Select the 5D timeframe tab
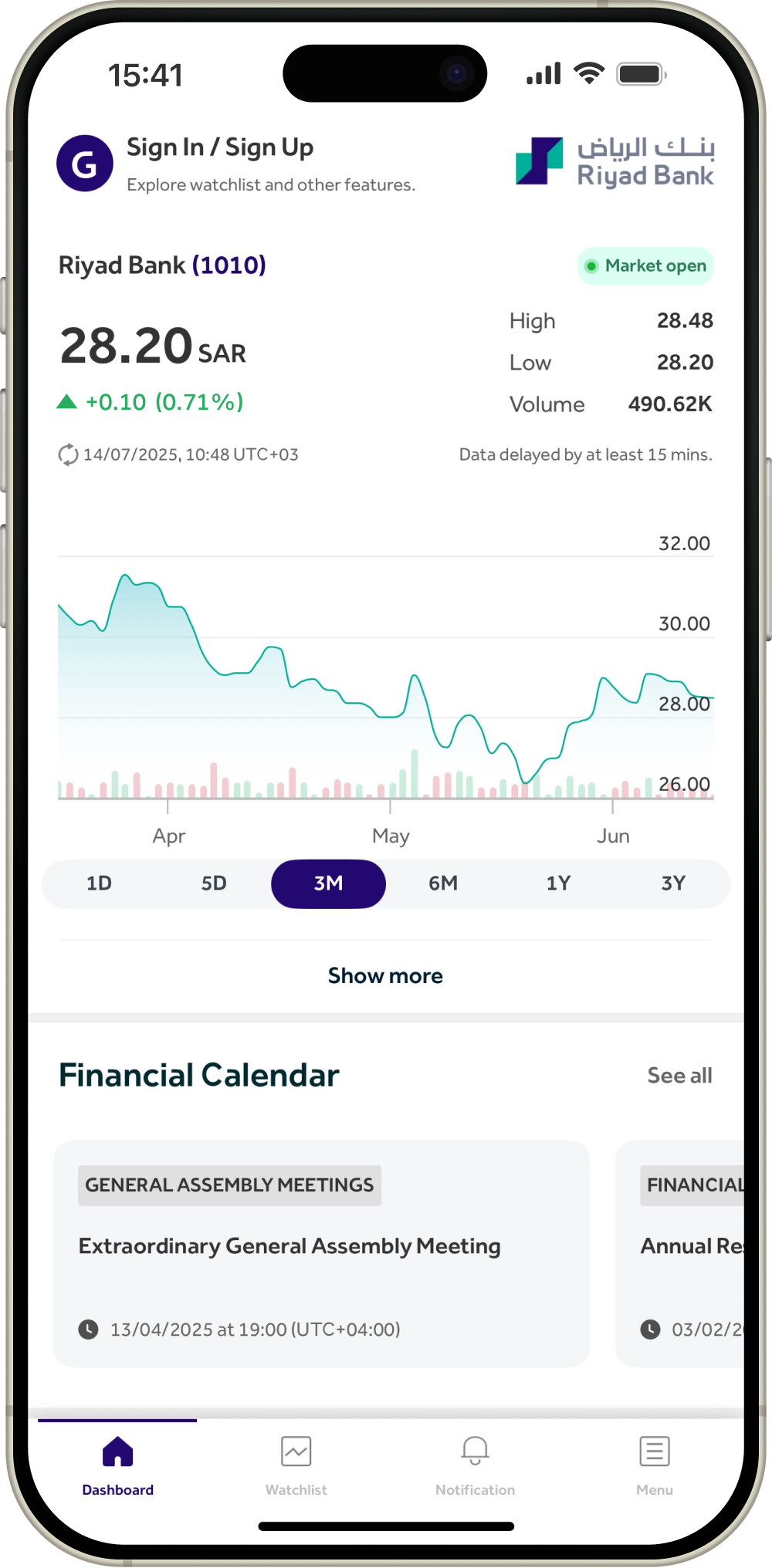 (214, 884)
